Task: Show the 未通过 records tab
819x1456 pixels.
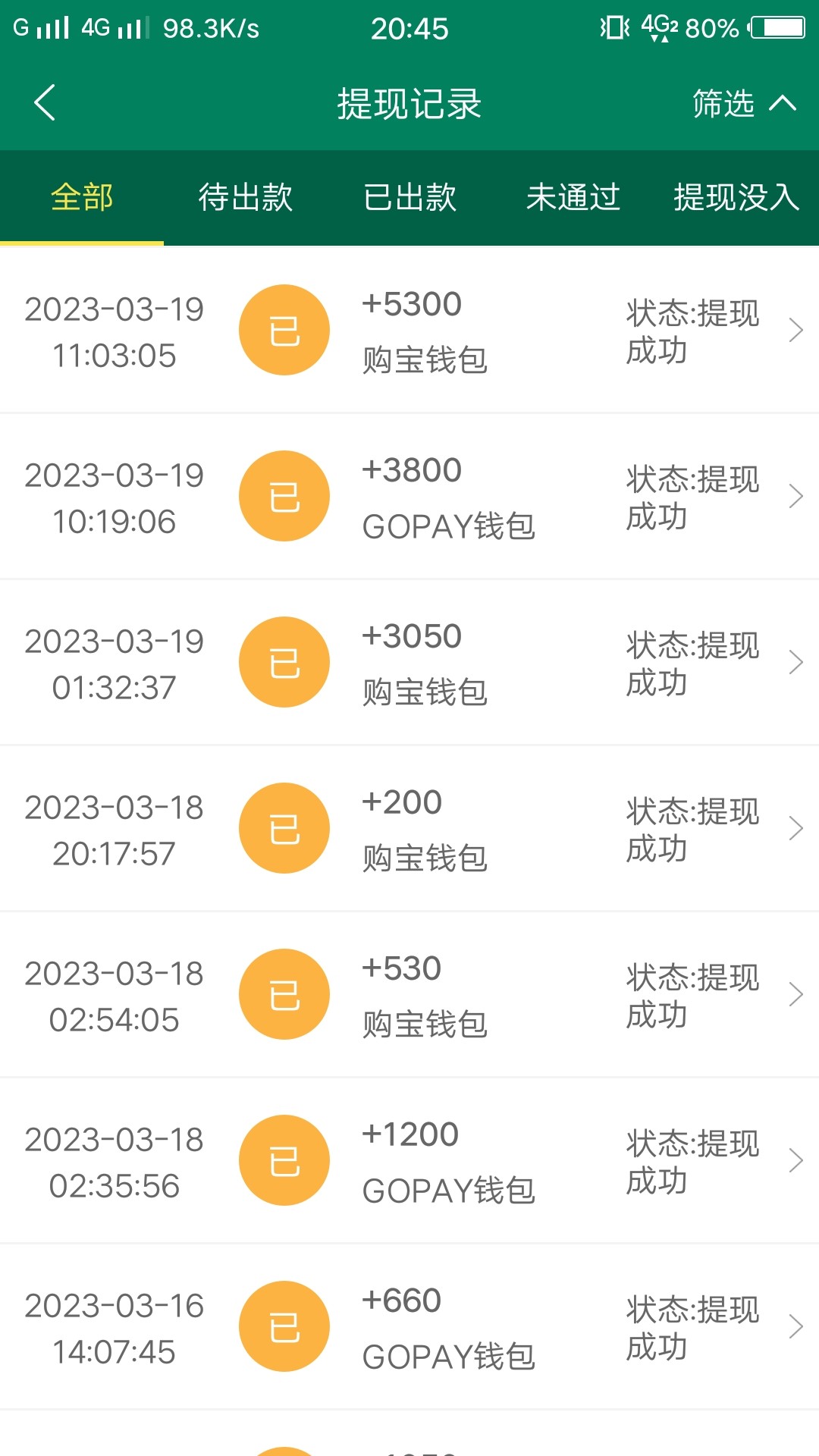Action: [x=573, y=197]
